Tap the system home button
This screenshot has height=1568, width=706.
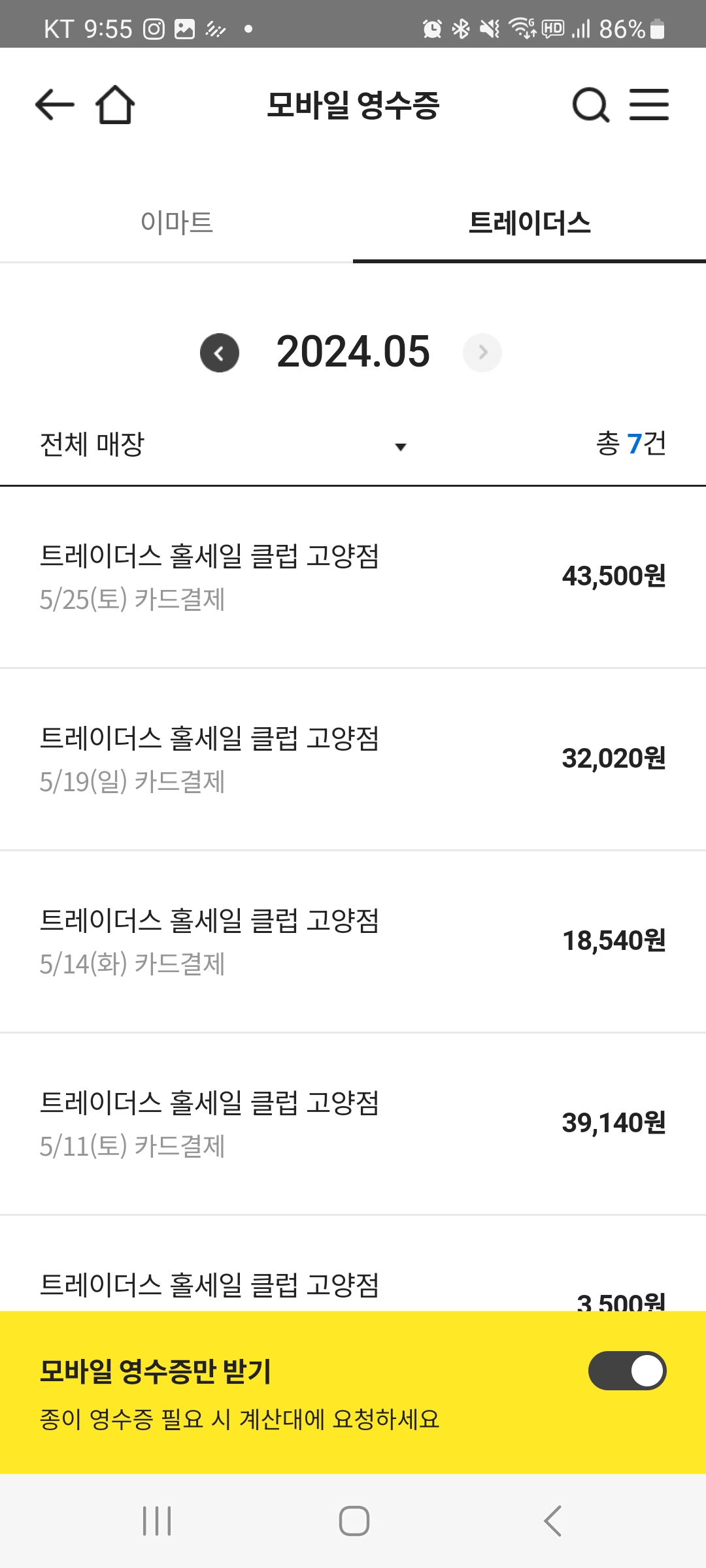[354, 1521]
